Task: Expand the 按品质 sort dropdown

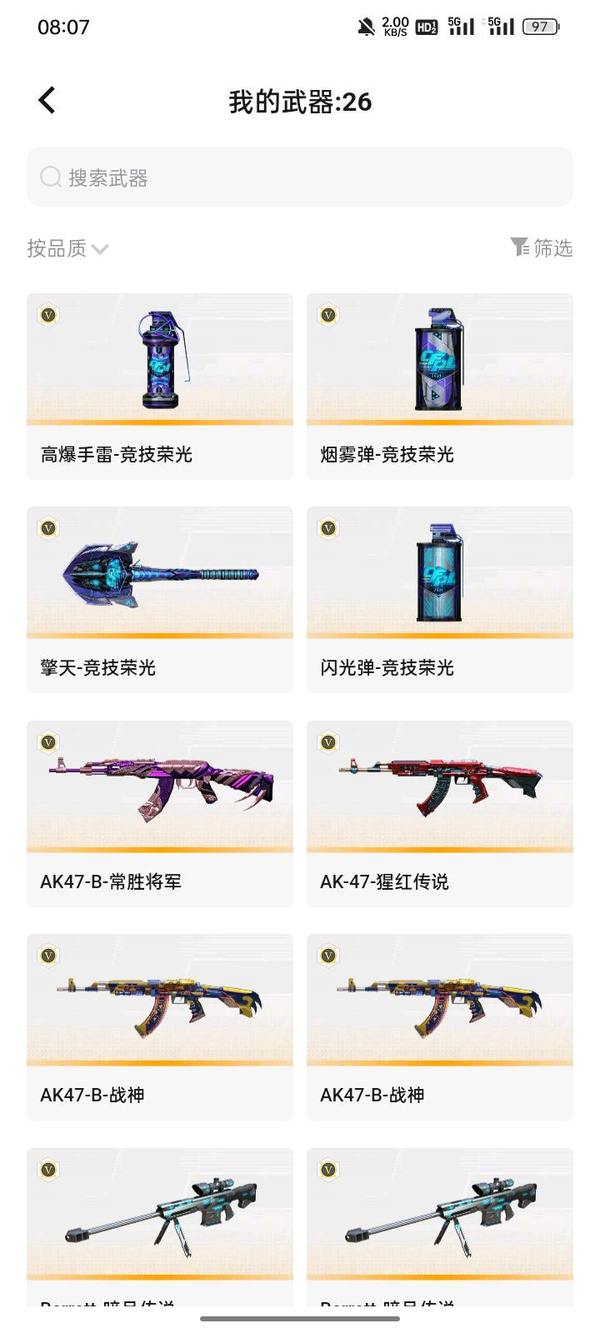Action: coord(67,249)
